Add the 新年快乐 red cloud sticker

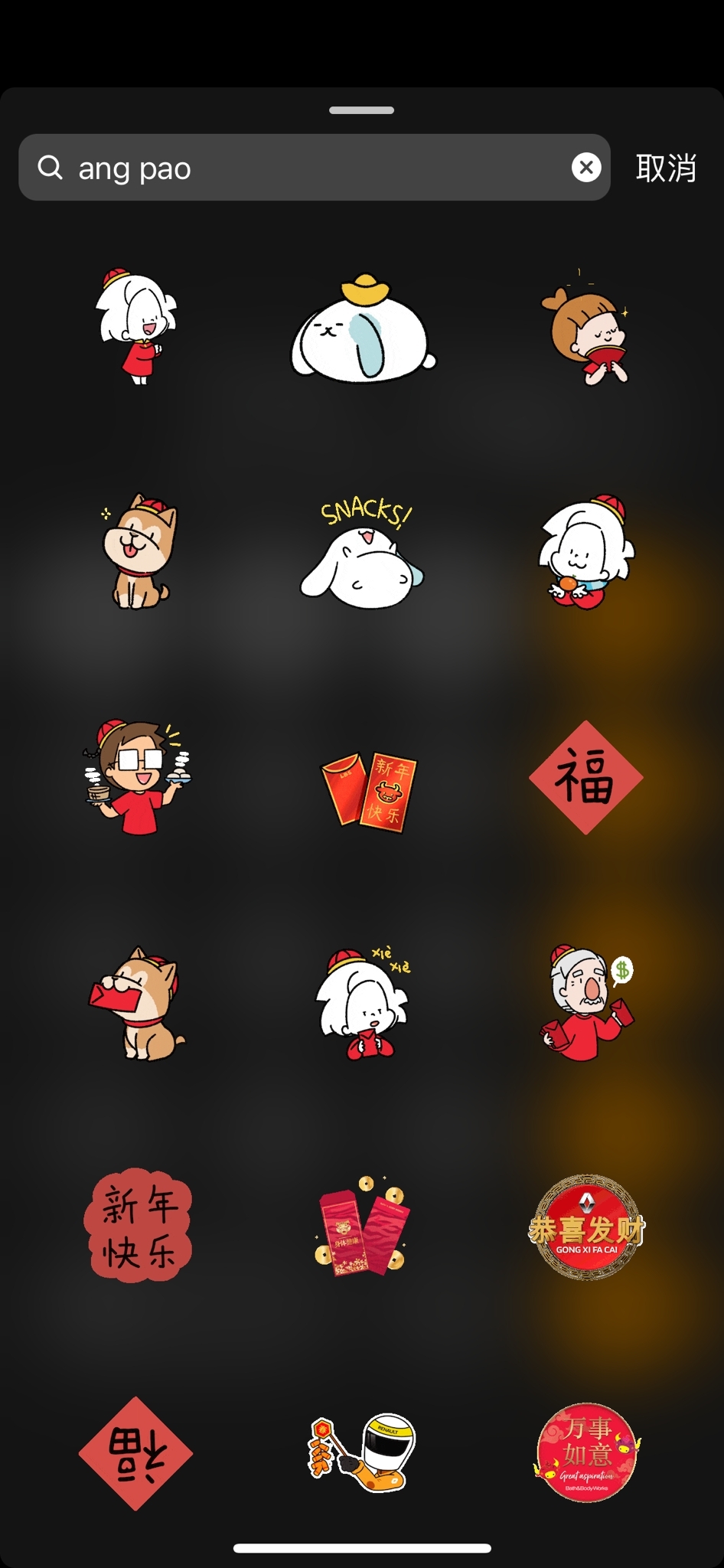point(138,1225)
